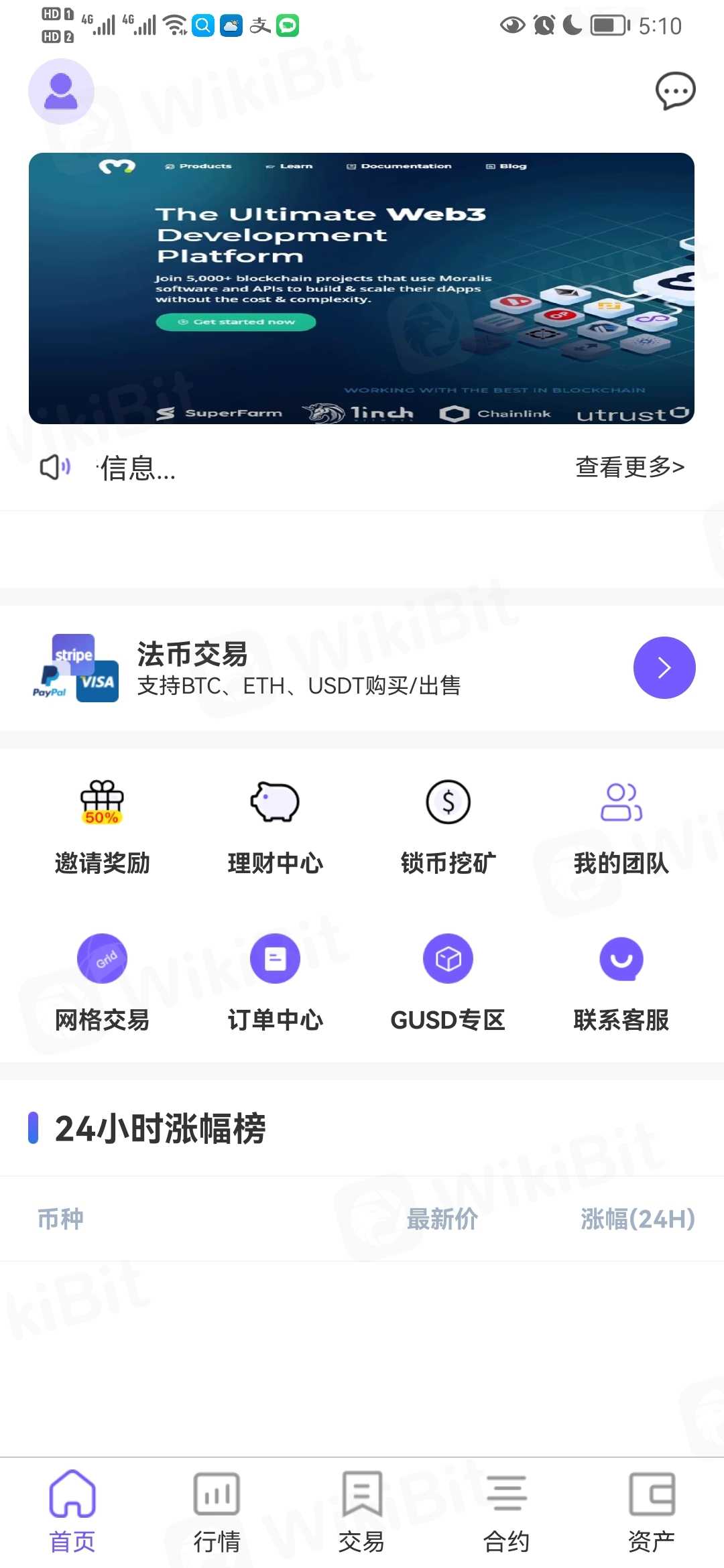Open the Web3 development platform banner

point(361,288)
